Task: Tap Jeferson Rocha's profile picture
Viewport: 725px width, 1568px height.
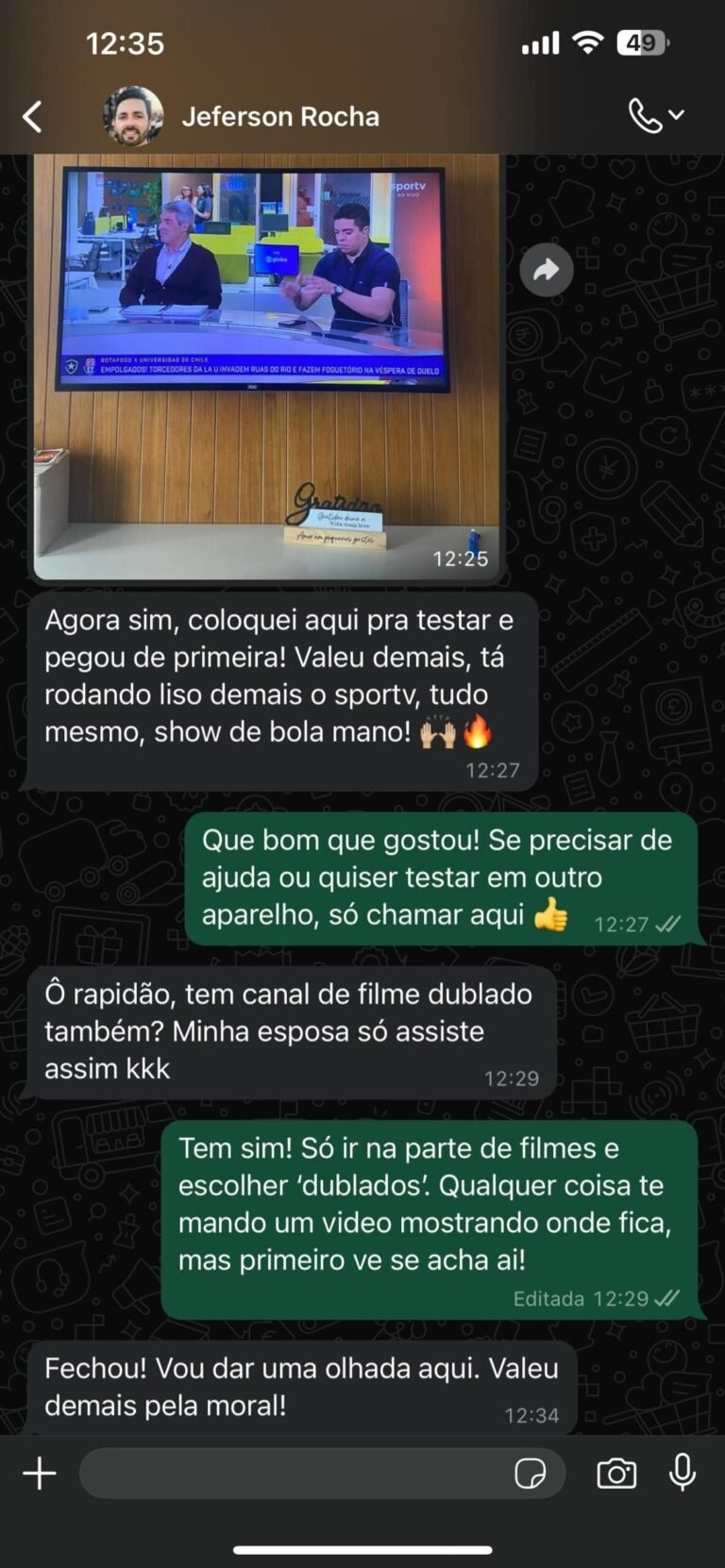Action: (133, 115)
